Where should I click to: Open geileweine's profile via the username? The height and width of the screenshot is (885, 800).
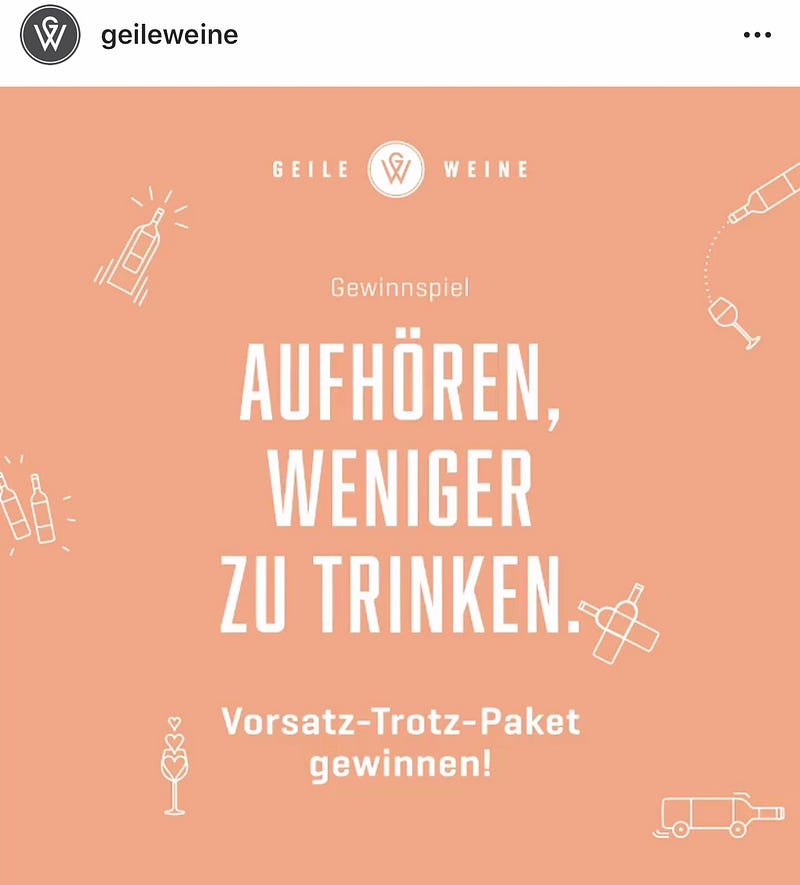point(169,37)
